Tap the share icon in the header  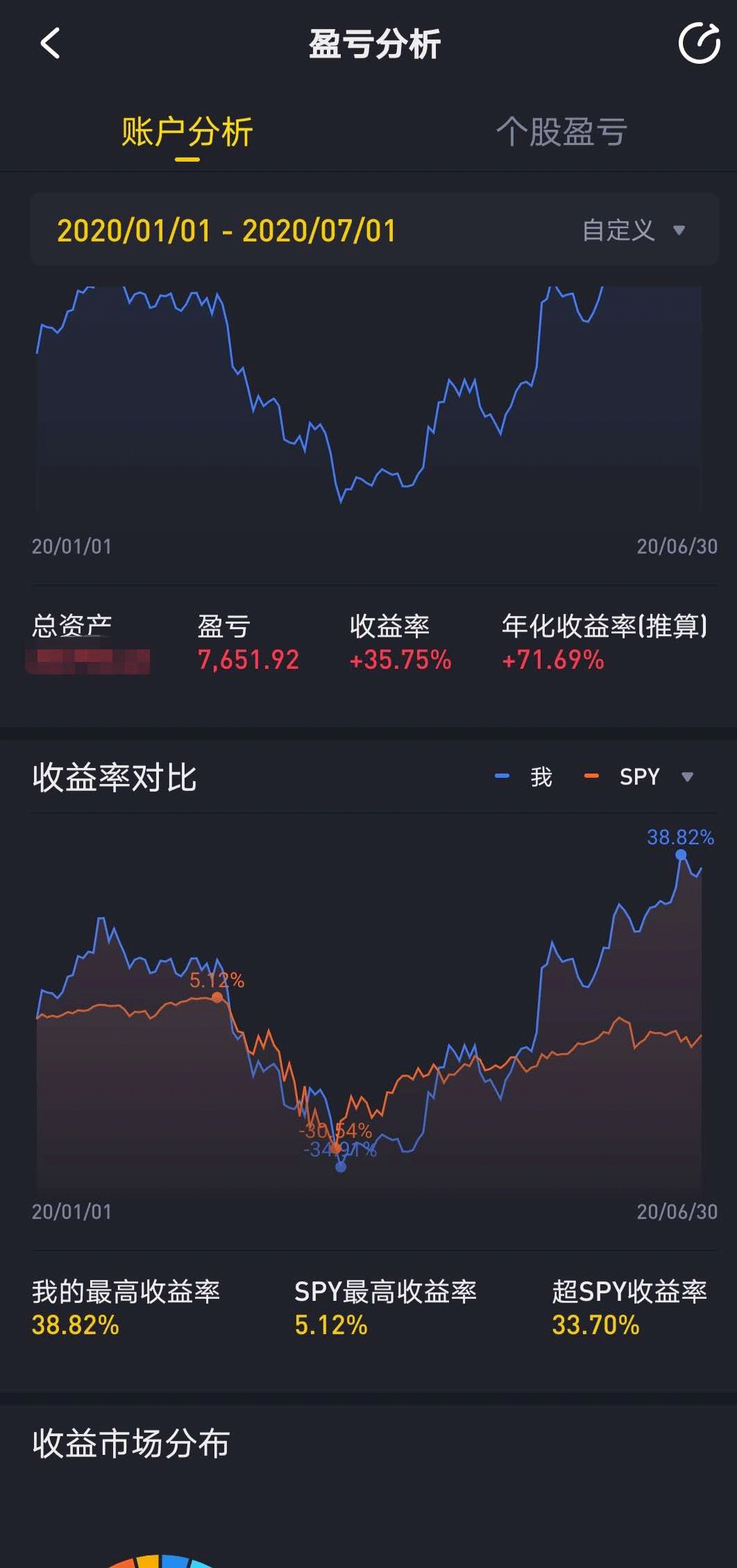point(699,43)
